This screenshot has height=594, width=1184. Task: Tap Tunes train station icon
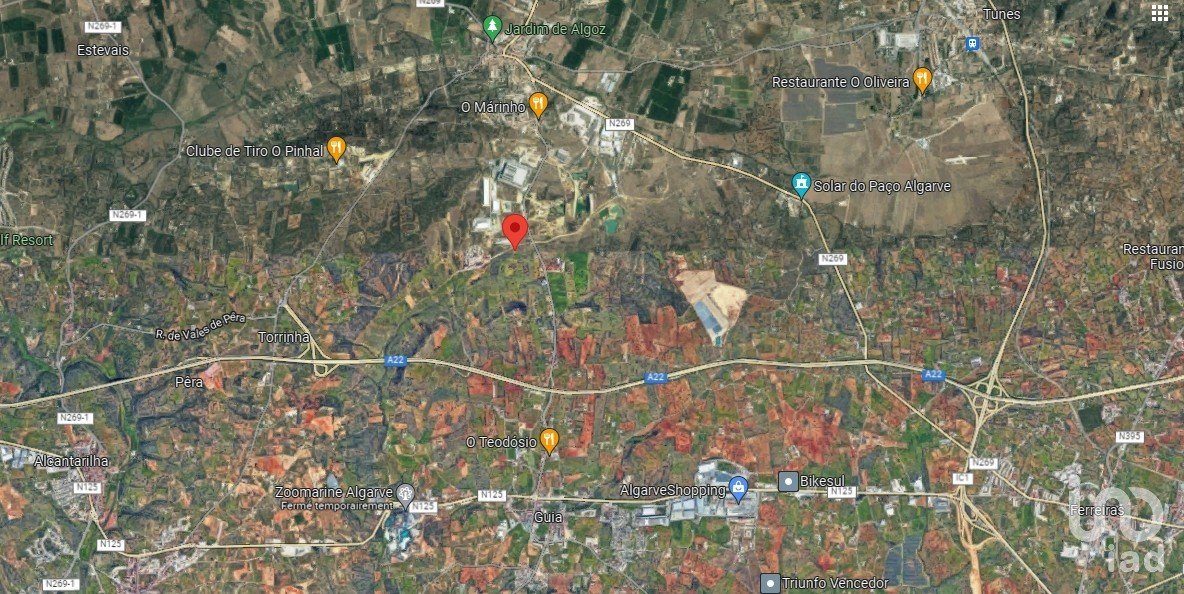971,44
